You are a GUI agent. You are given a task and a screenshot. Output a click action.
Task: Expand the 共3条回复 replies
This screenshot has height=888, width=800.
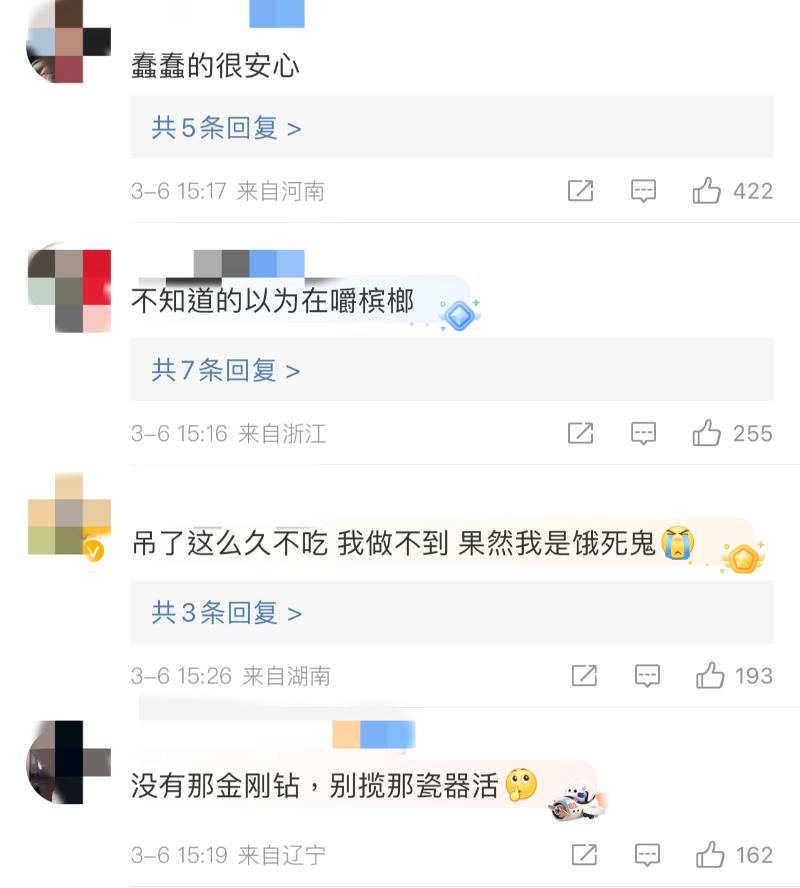(226, 613)
